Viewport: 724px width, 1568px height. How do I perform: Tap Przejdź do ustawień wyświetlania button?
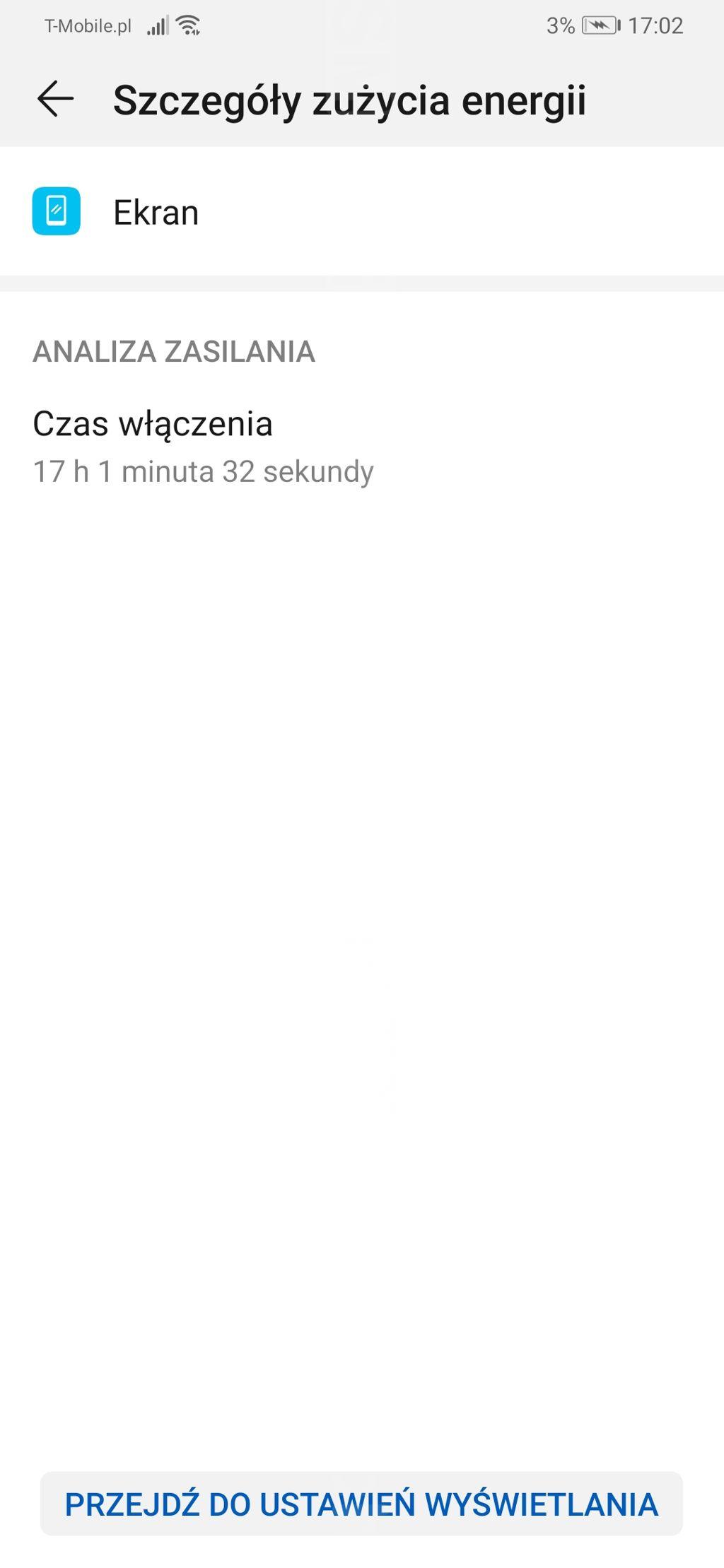tap(361, 1504)
